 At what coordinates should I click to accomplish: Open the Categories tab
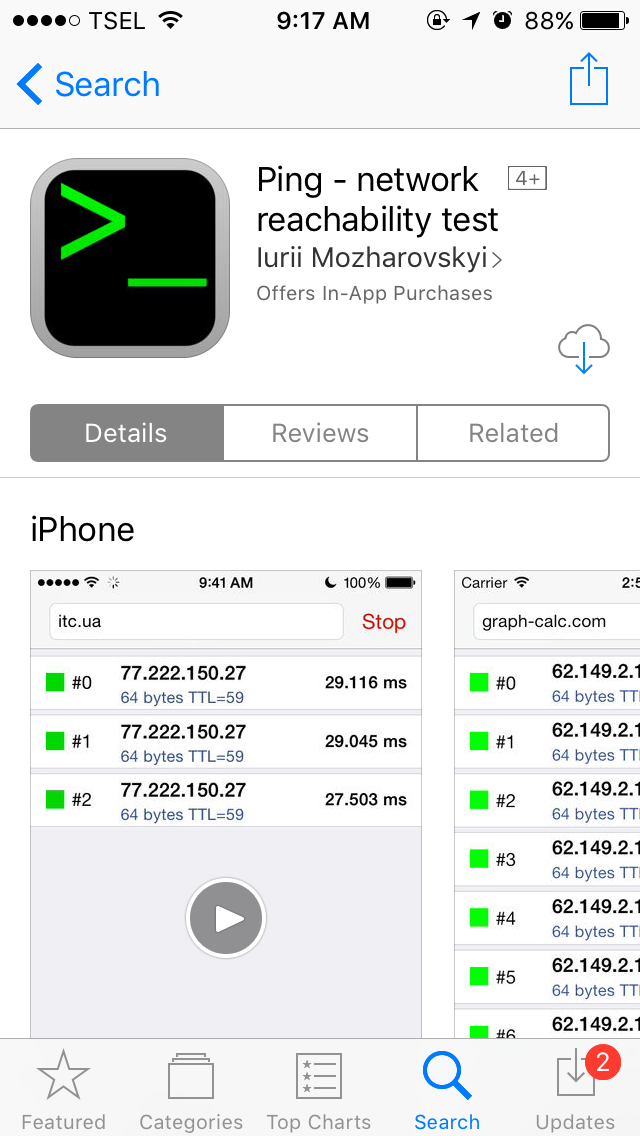[x=191, y=1090]
